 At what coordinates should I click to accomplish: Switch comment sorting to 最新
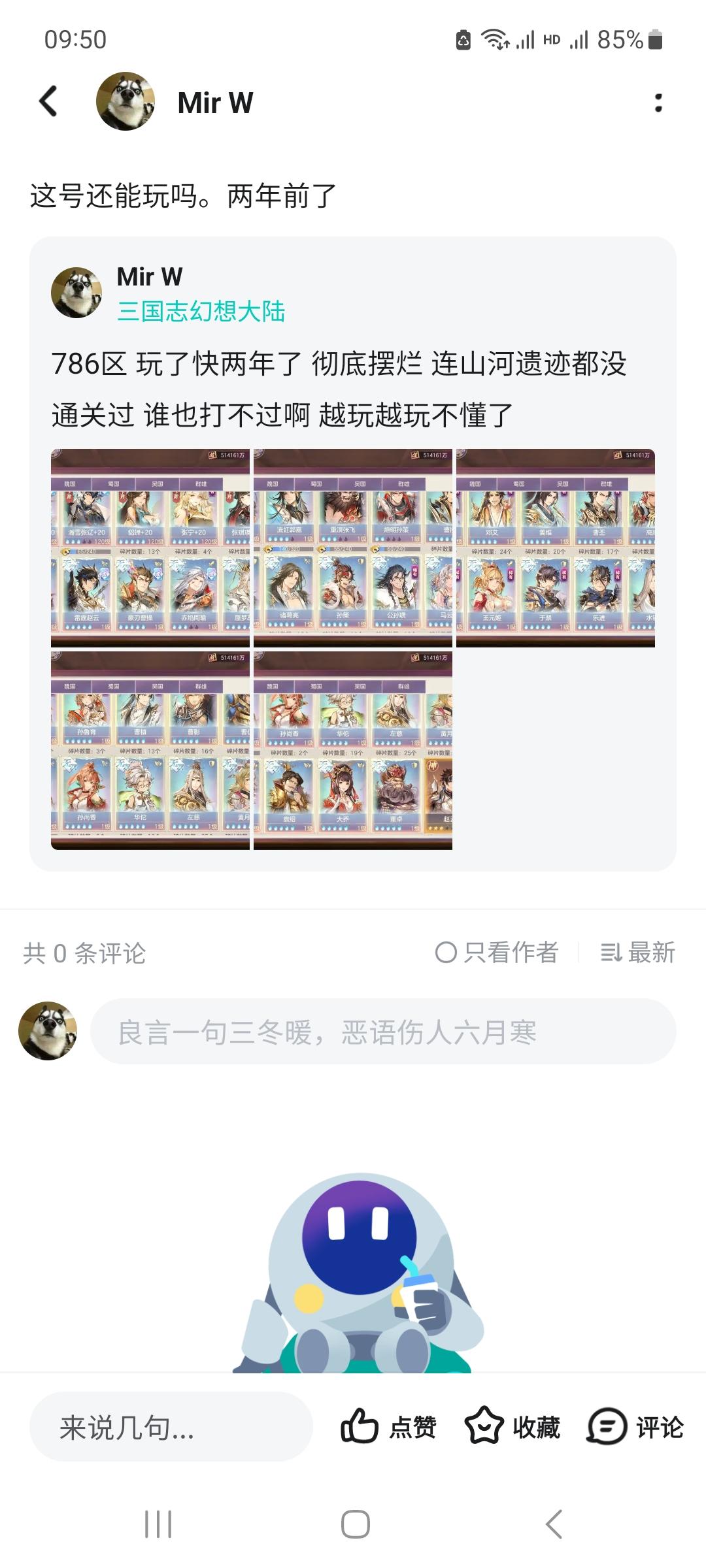[x=650, y=953]
